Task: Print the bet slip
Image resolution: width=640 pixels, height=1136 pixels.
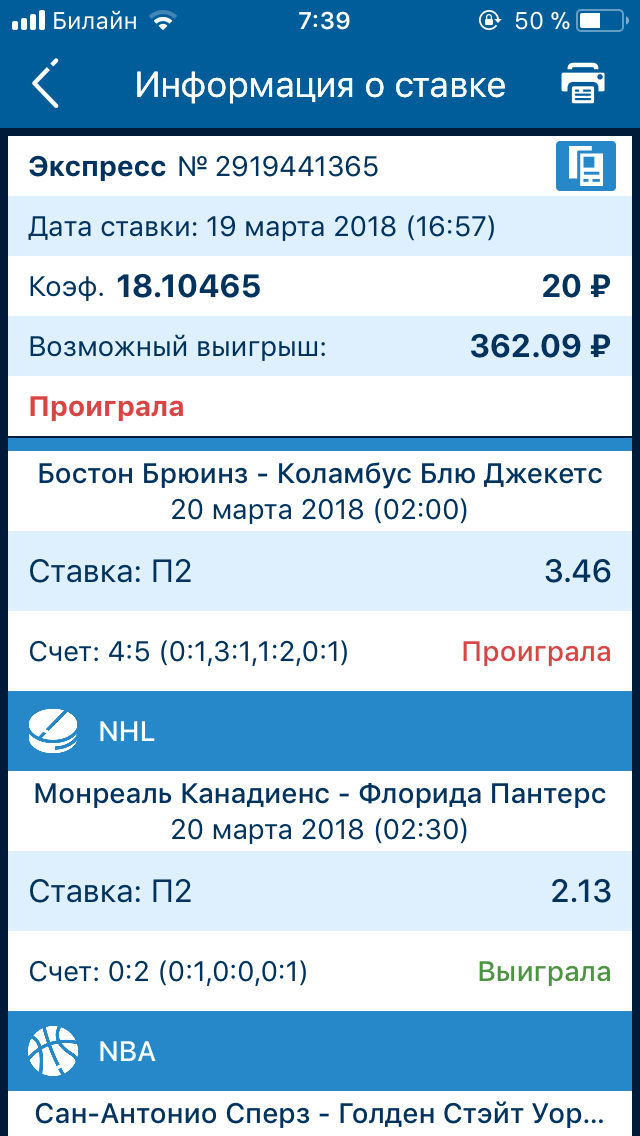Action: tap(583, 84)
